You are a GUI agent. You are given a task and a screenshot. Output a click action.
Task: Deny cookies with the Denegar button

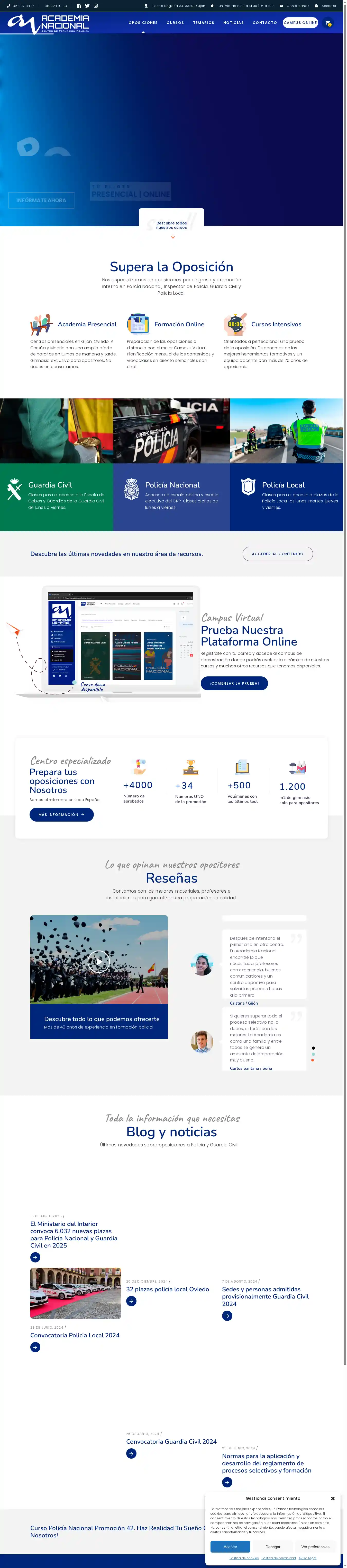click(273, 1547)
